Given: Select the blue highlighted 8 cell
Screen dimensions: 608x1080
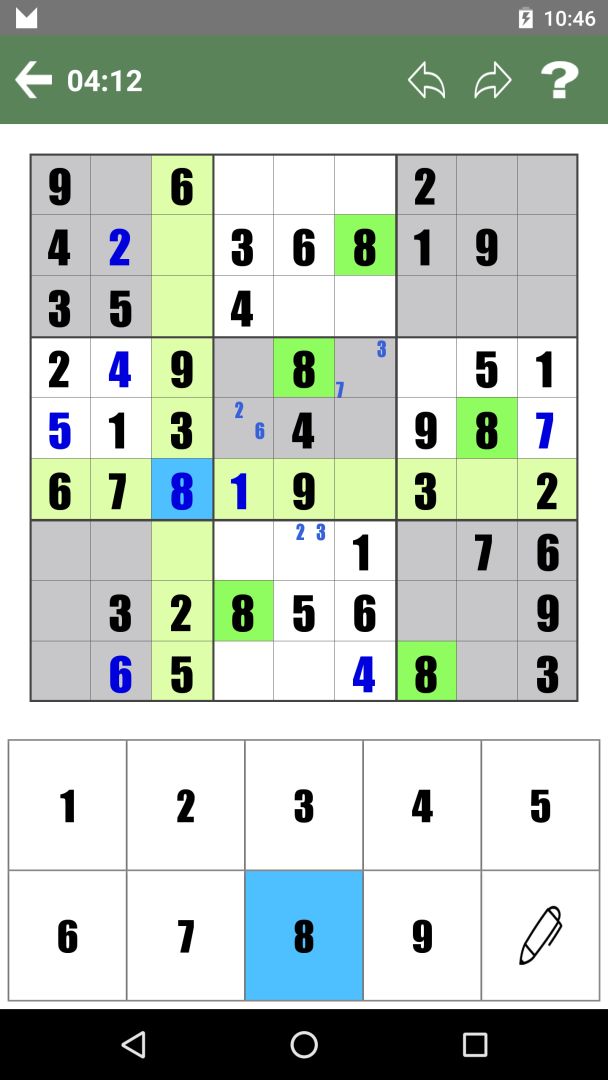Looking at the screenshot, I should [x=182, y=490].
